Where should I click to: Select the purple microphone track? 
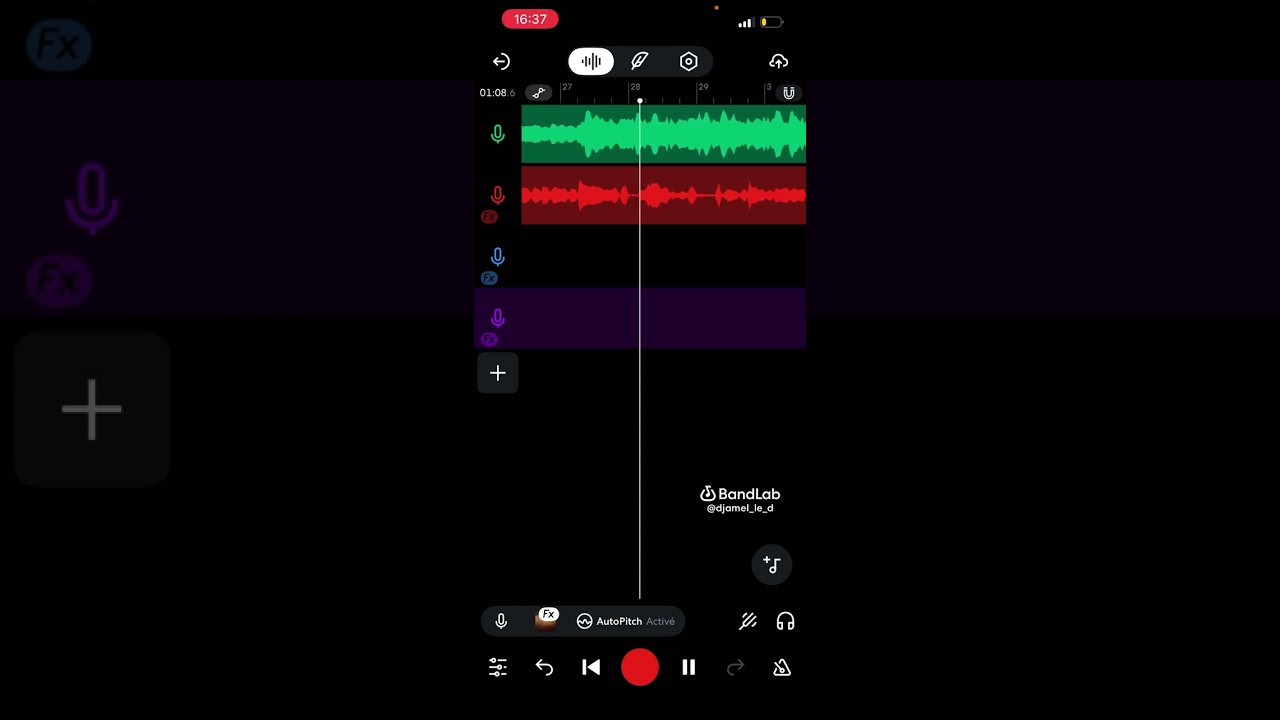tap(497, 318)
